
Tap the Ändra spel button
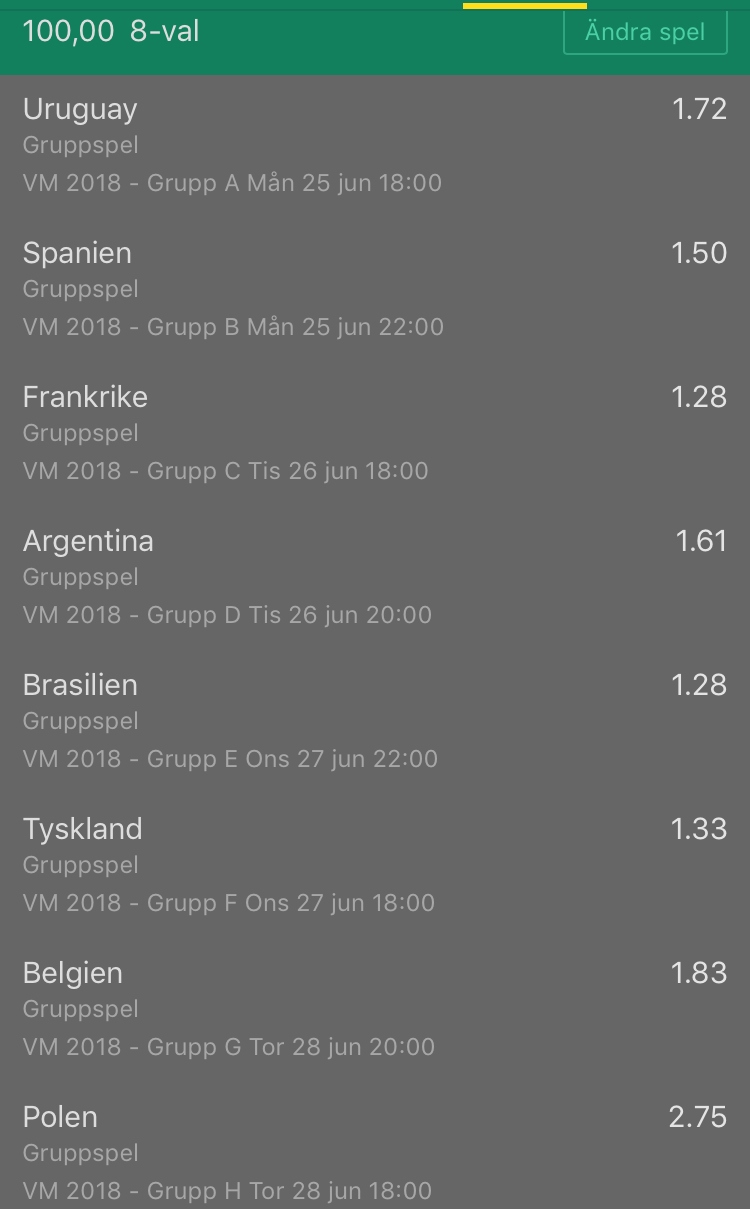tap(645, 32)
